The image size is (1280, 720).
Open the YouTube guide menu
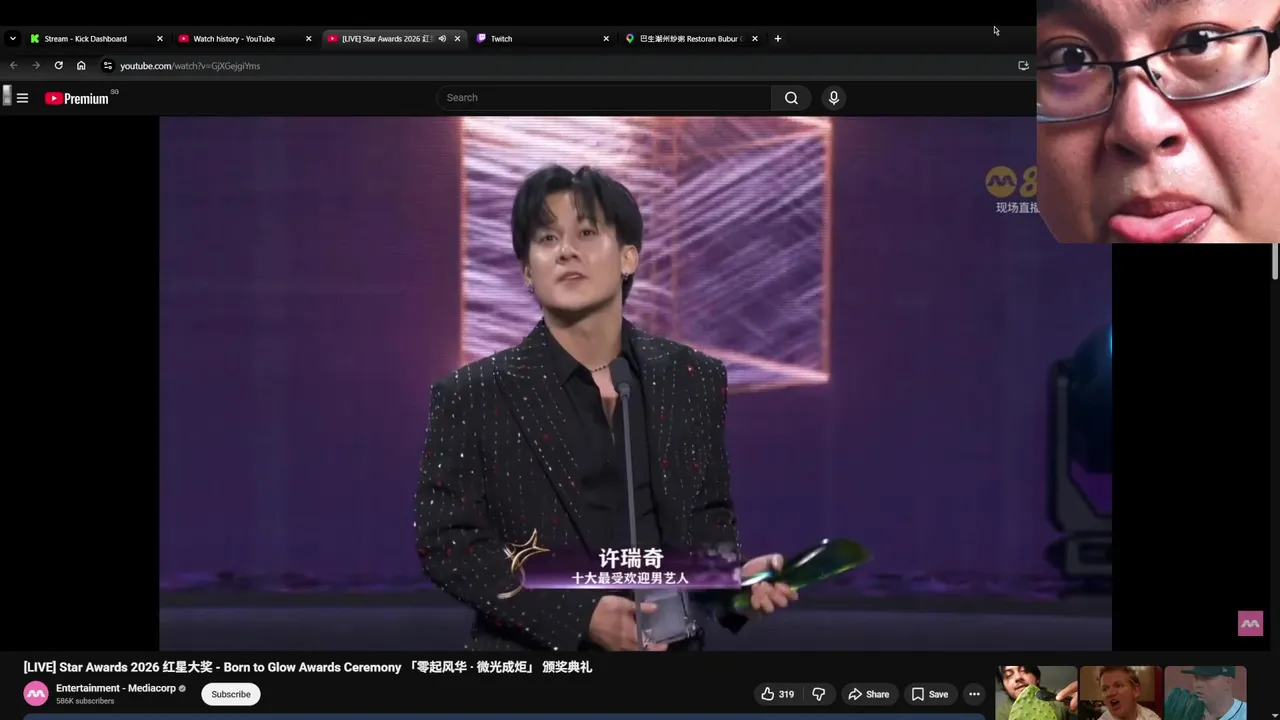pos(22,98)
